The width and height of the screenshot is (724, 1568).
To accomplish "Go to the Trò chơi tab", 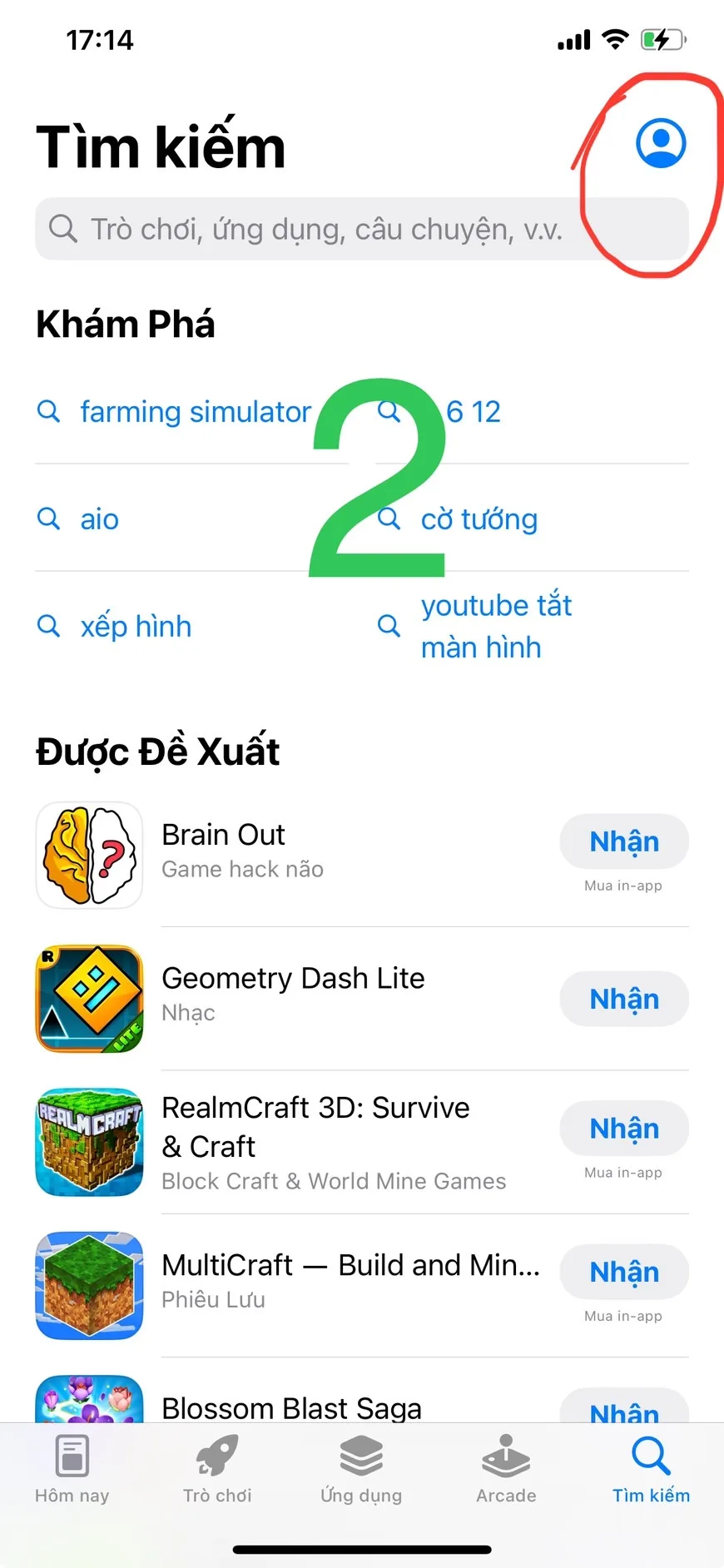I will click(217, 1469).
